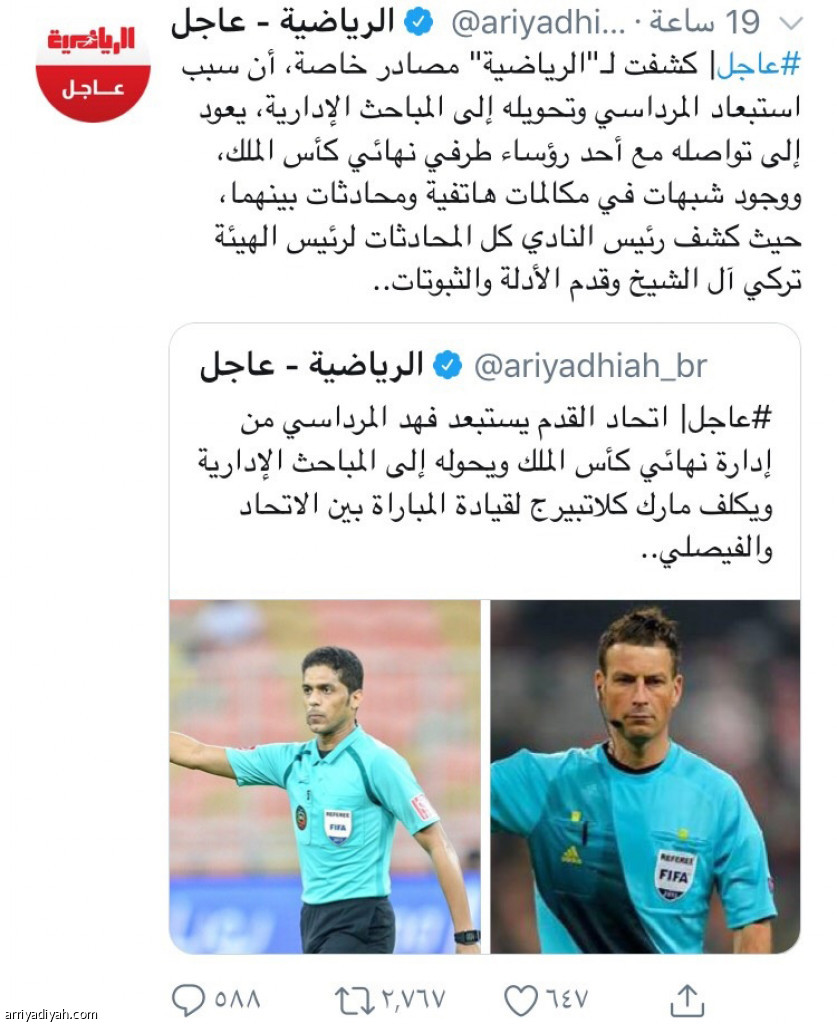View the right referee photo in quoted tweet
The image size is (837, 1024).
644,775
